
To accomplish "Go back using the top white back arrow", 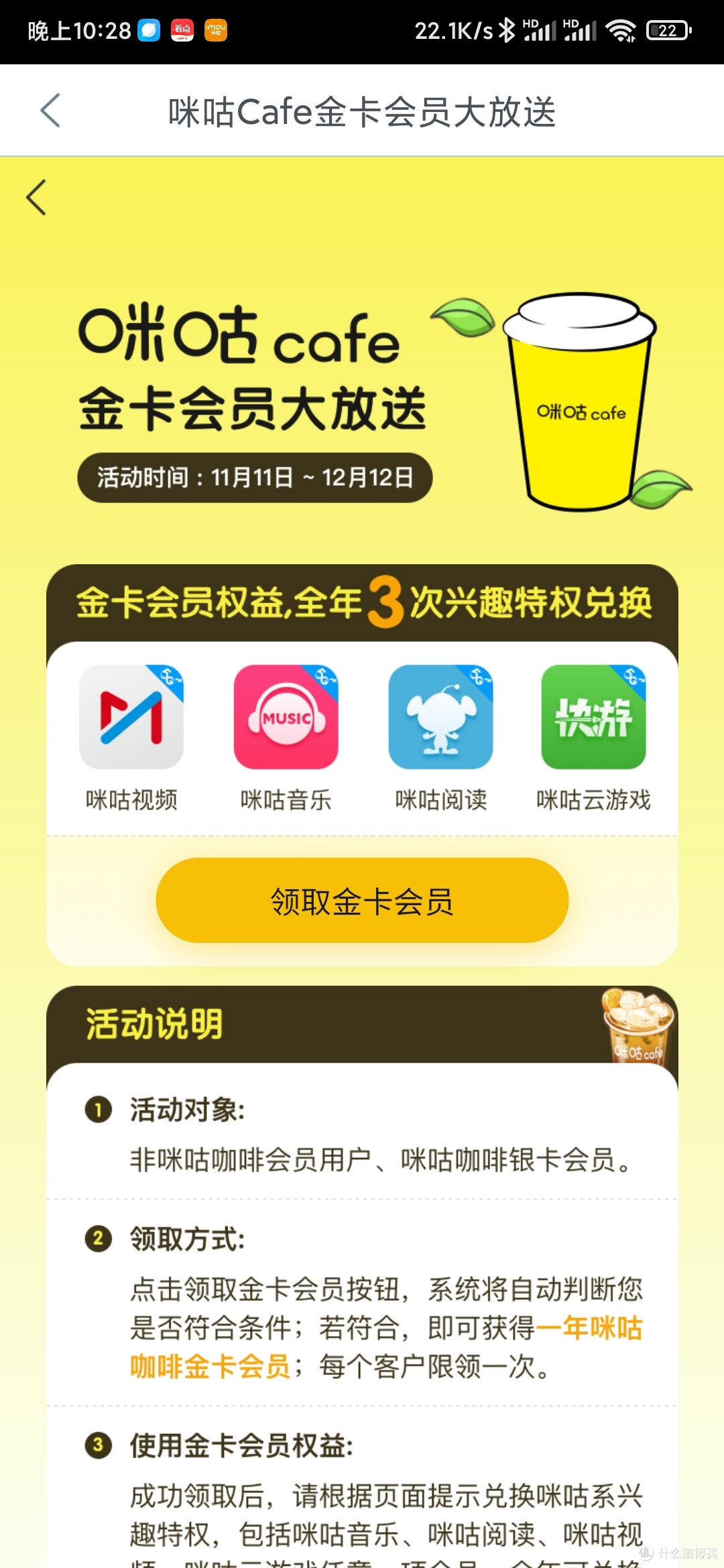I will 50,111.
